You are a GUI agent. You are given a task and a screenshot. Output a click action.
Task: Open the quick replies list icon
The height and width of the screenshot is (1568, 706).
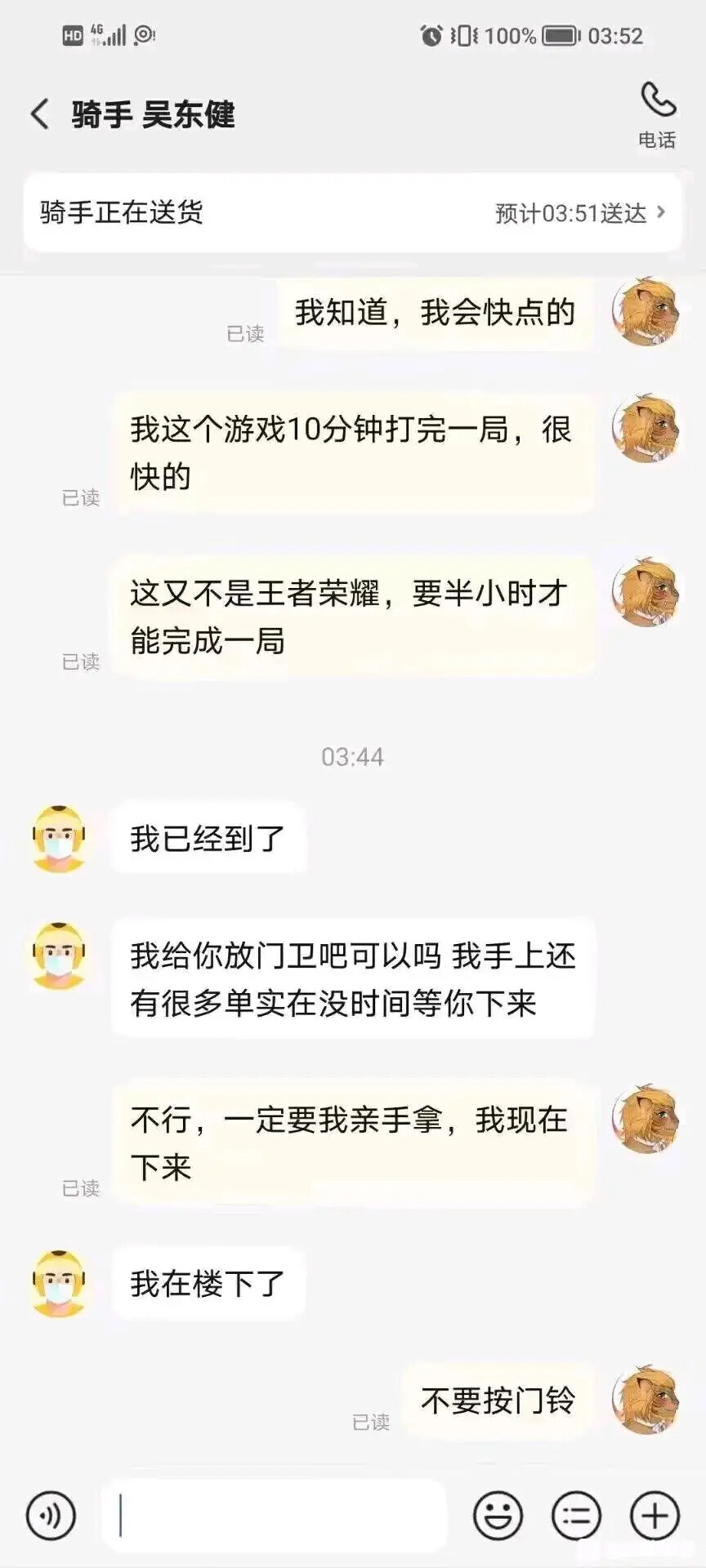(576, 1516)
